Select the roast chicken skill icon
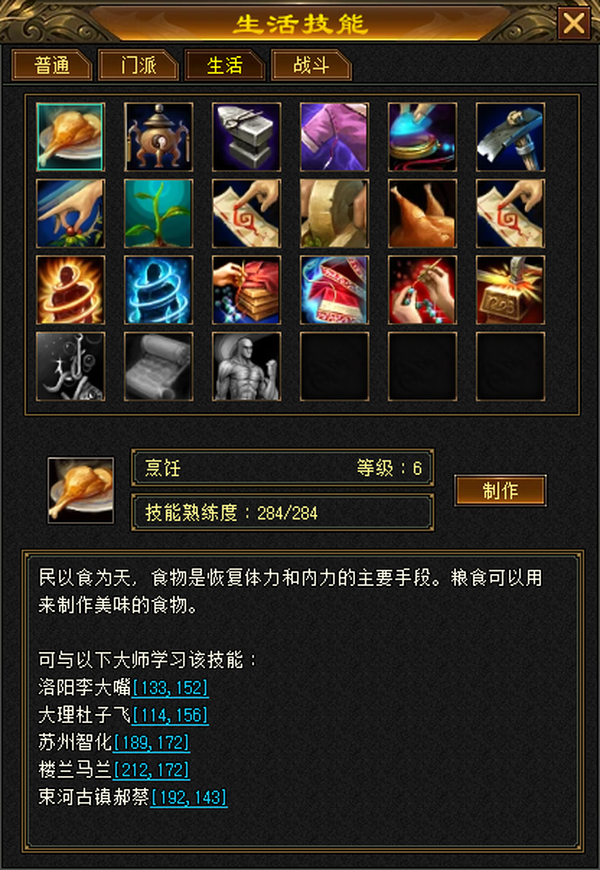 422,213
